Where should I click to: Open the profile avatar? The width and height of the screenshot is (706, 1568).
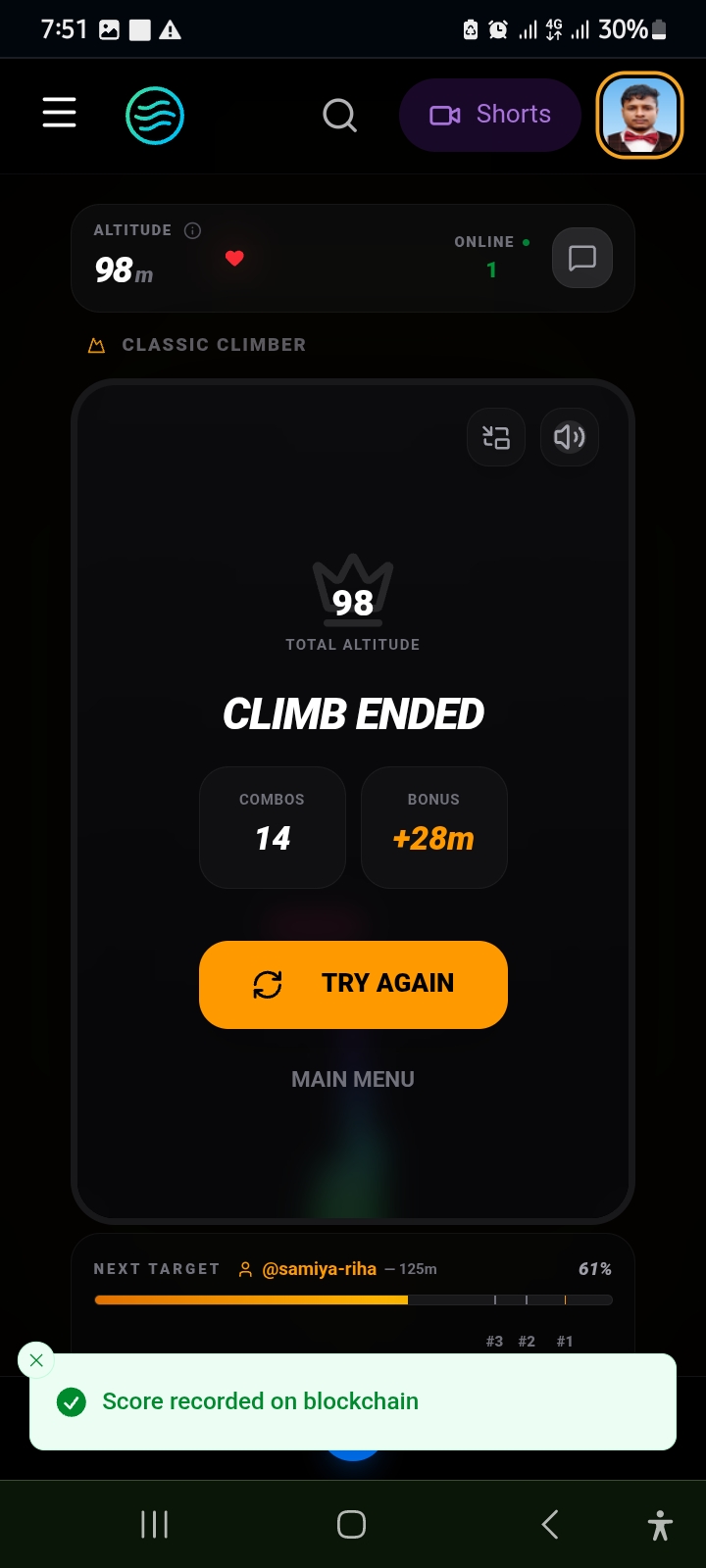(x=639, y=116)
